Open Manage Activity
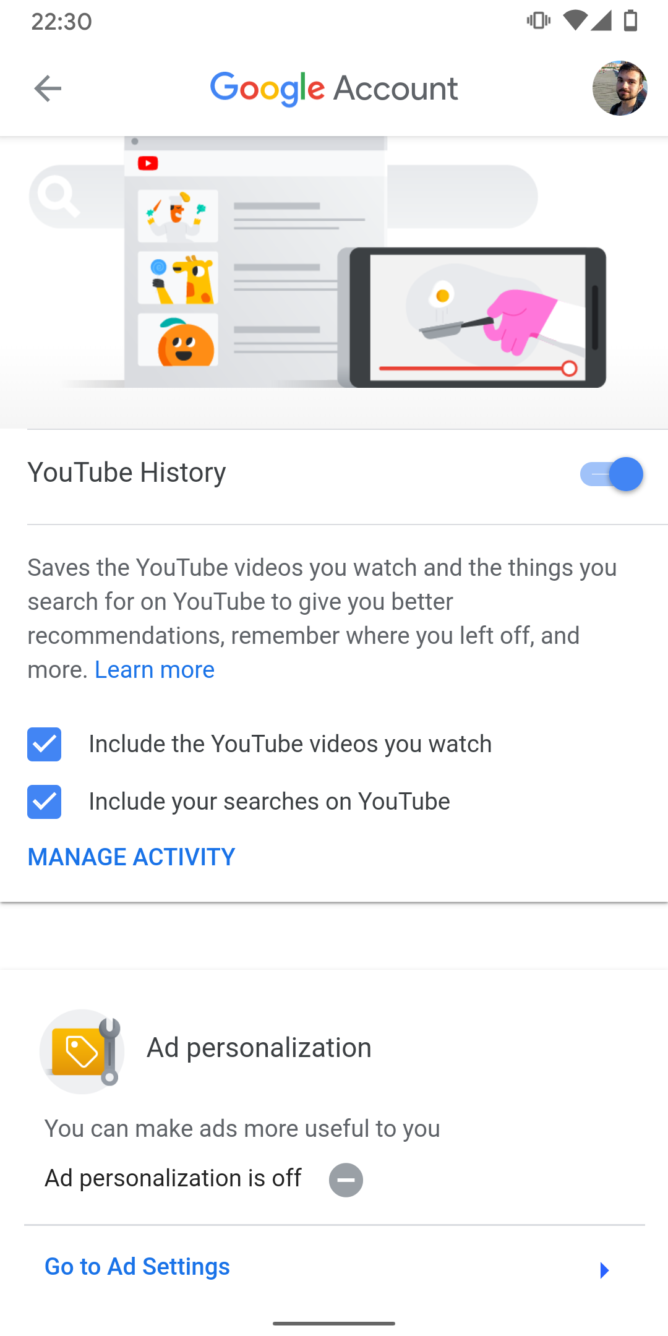 pos(131,857)
